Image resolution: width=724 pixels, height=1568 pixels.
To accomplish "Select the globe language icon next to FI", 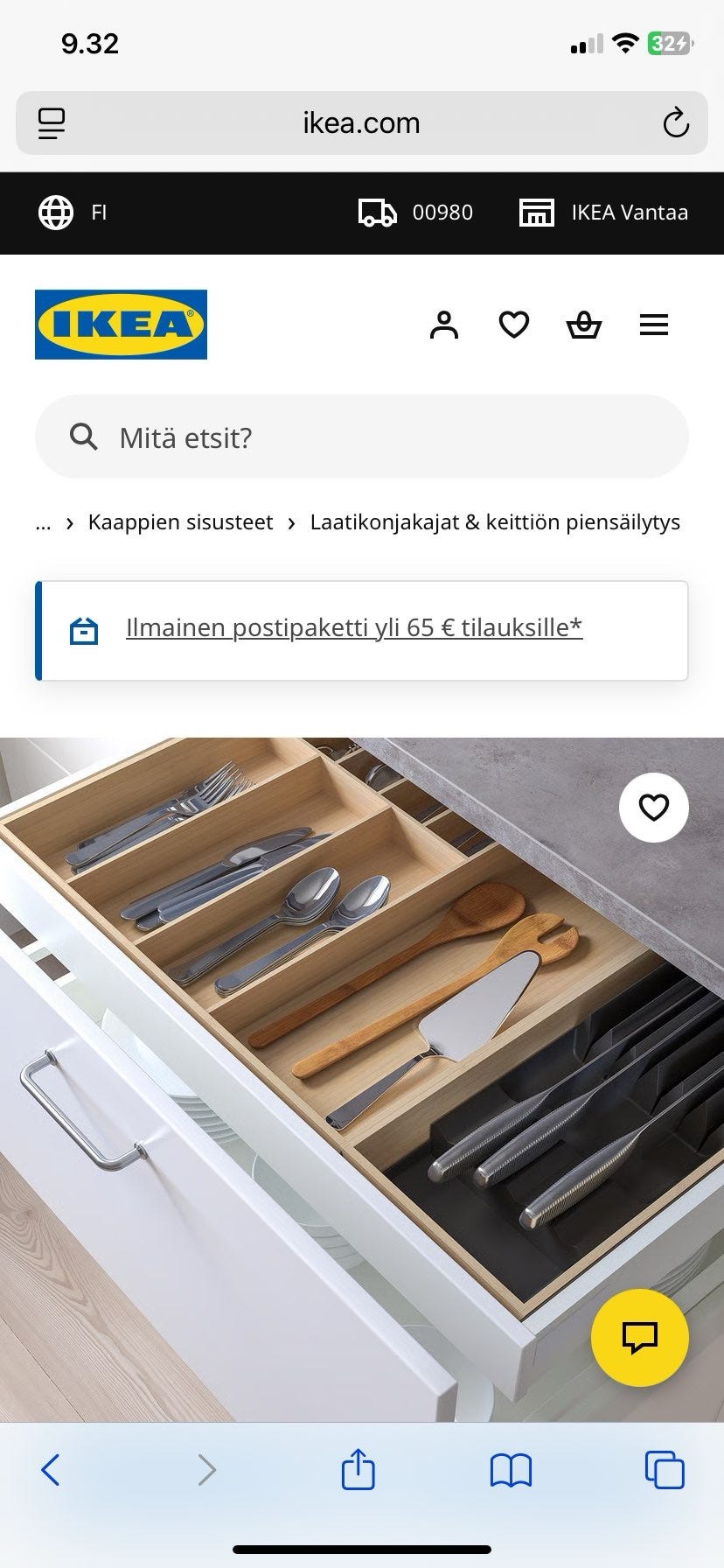I will (x=56, y=212).
